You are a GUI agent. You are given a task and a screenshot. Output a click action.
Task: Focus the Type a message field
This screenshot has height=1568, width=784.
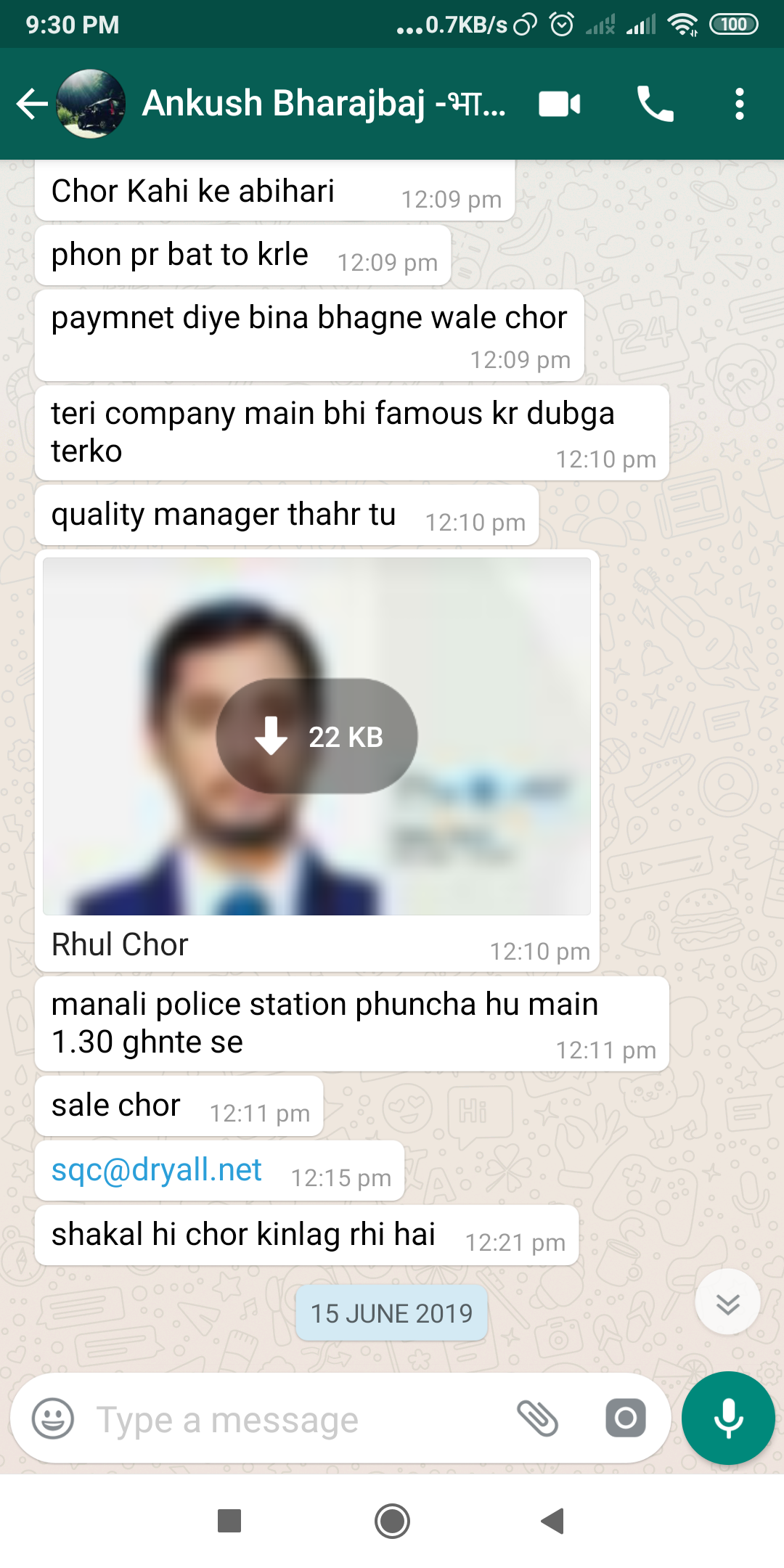(290, 1420)
